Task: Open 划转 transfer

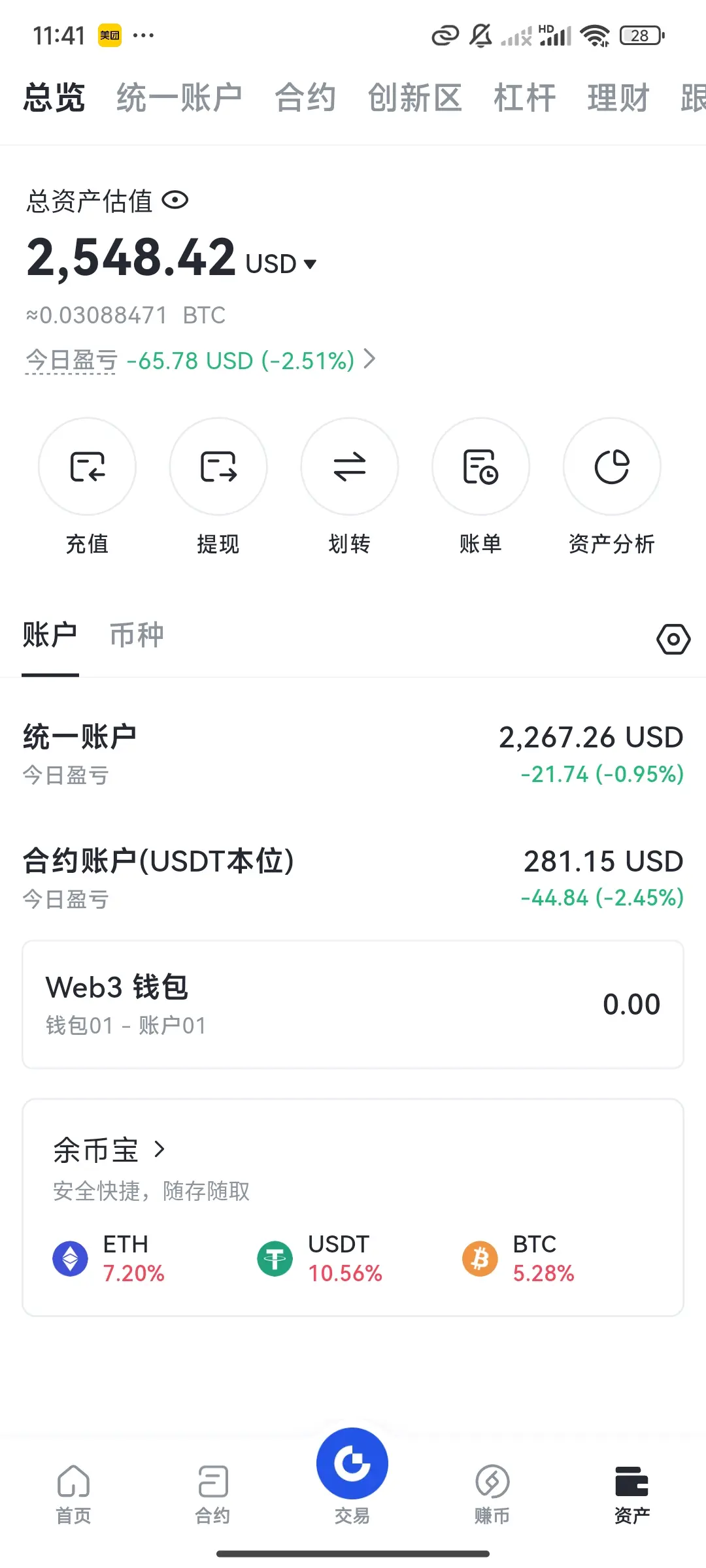Action: pyautogui.click(x=350, y=487)
